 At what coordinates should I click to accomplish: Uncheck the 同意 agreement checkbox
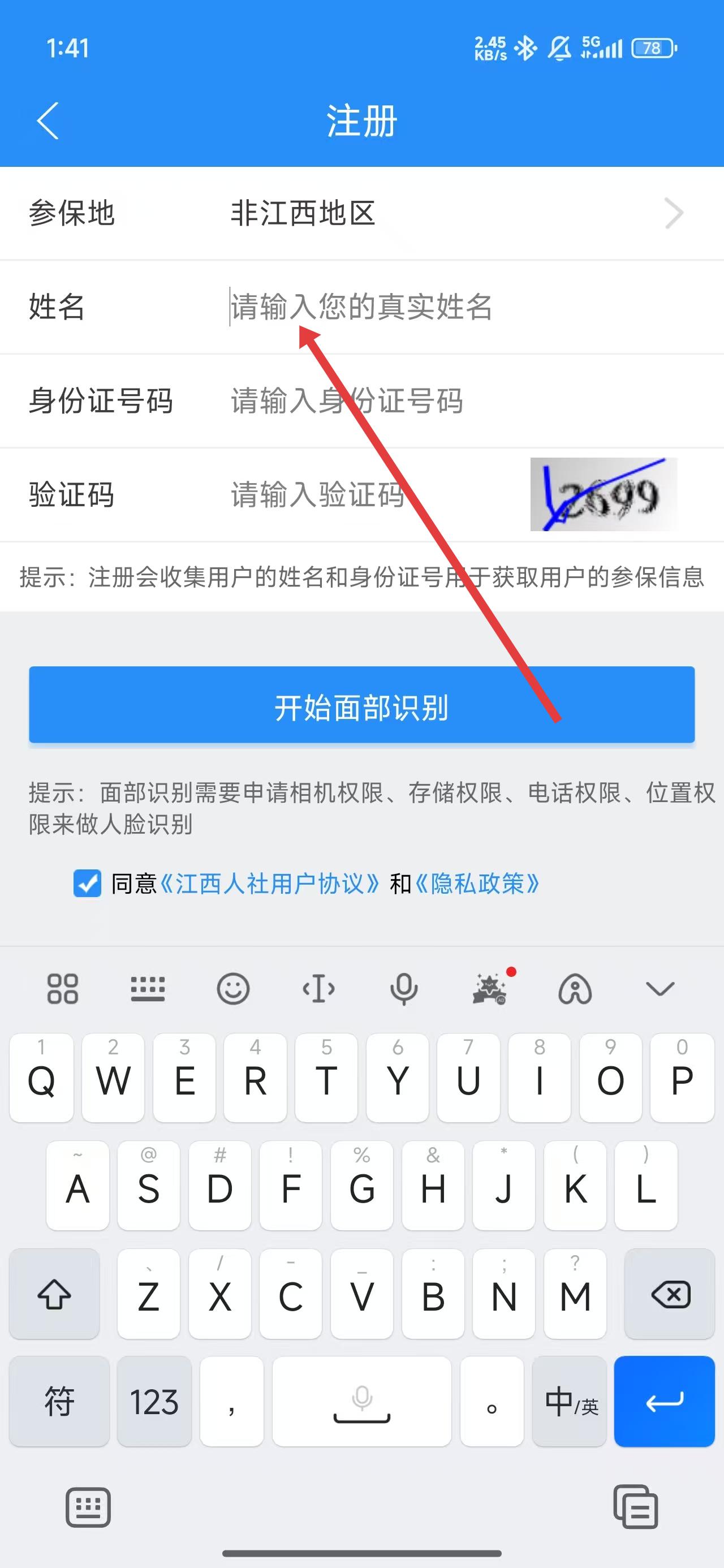point(87,883)
